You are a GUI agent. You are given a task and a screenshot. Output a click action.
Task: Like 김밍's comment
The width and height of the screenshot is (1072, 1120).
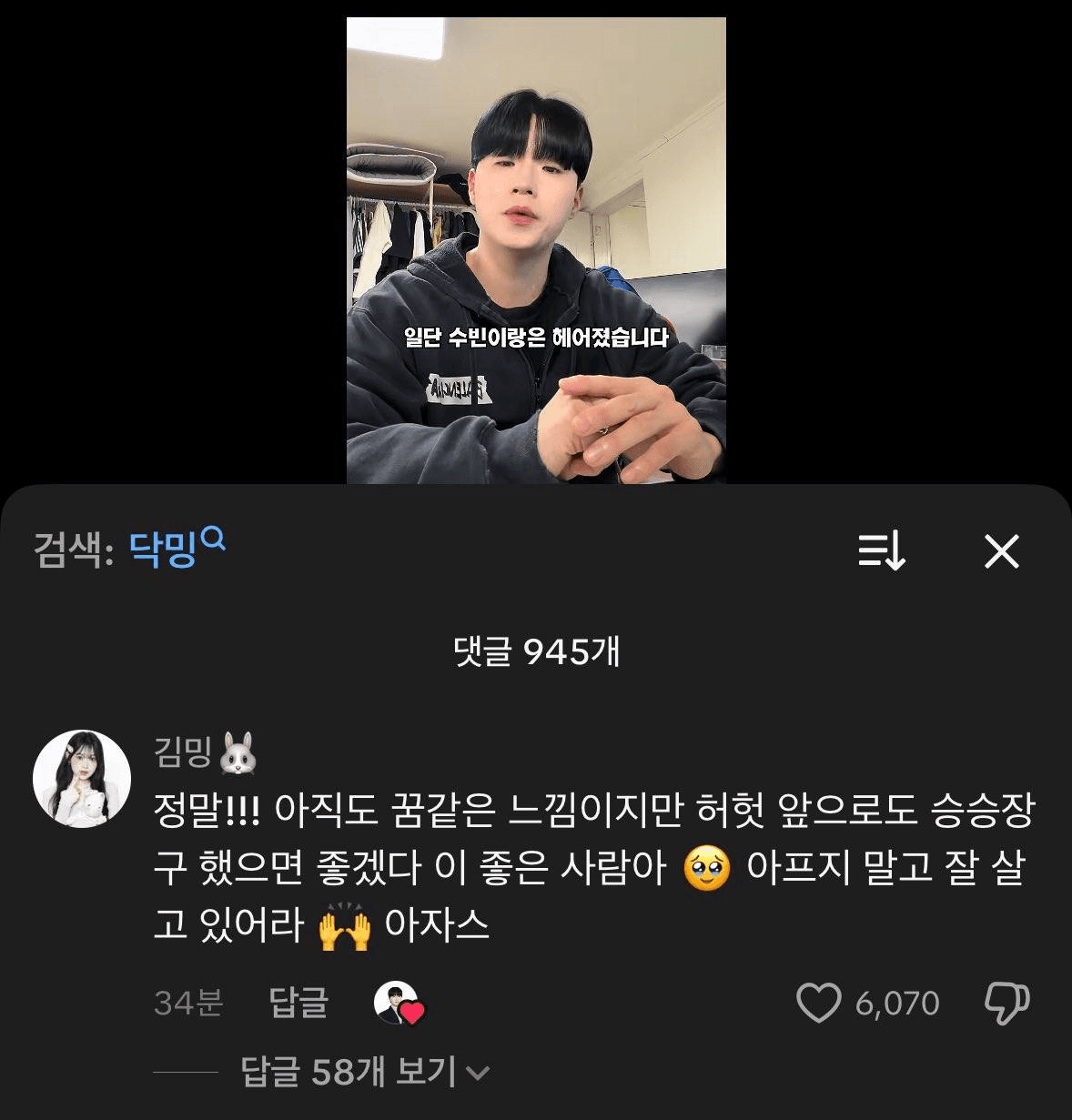pyautogui.click(x=818, y=1003)
